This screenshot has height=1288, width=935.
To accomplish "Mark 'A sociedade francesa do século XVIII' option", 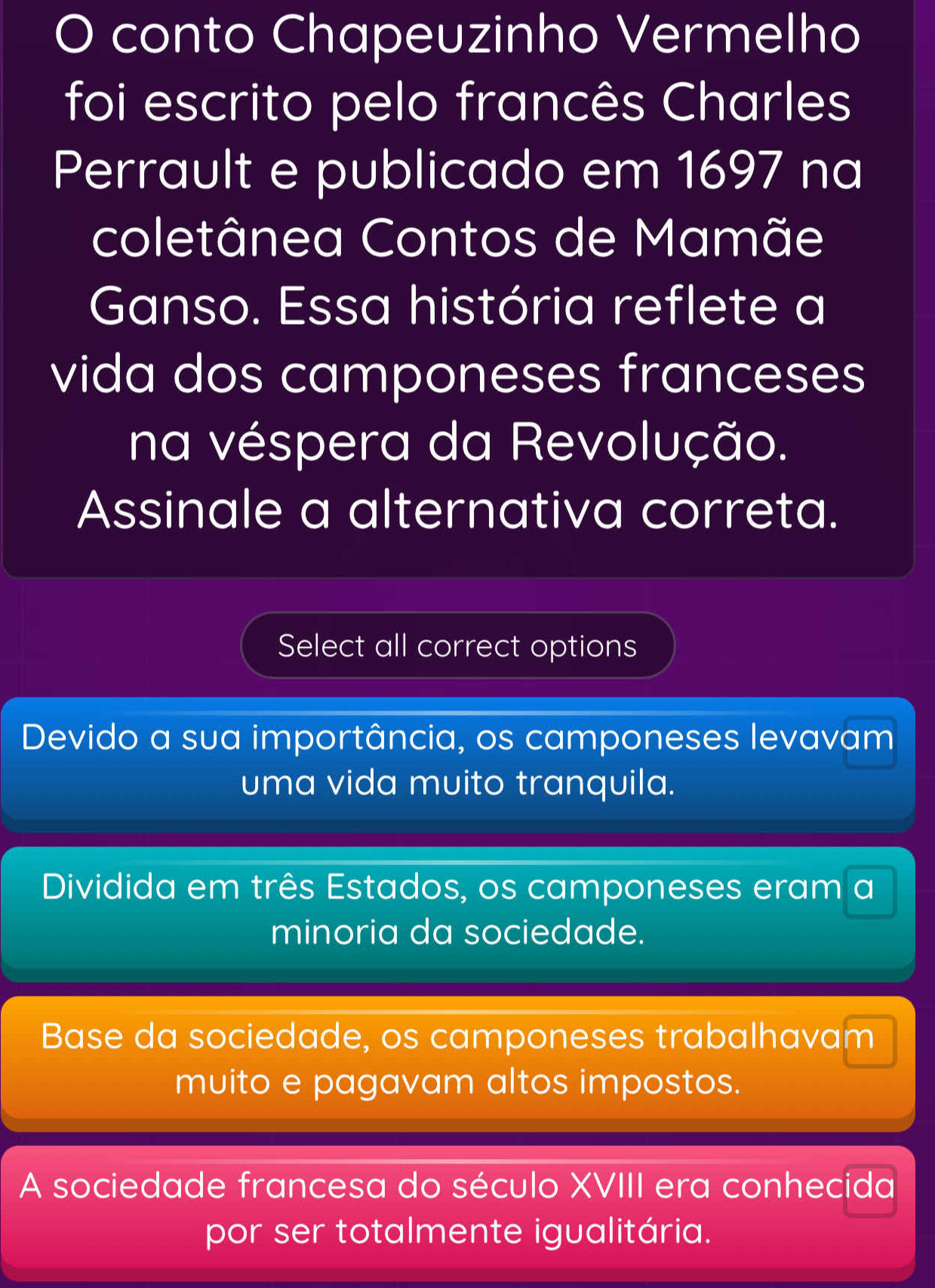I will (457, 1208).
